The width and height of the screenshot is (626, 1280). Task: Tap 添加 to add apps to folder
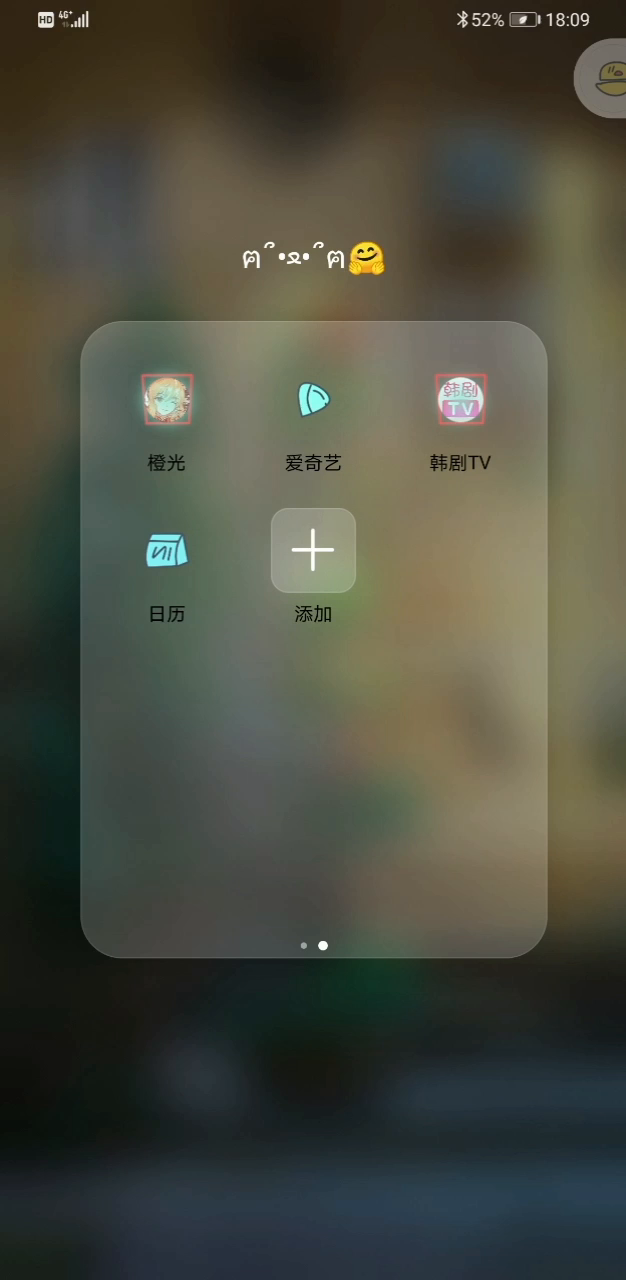point(313,551)
